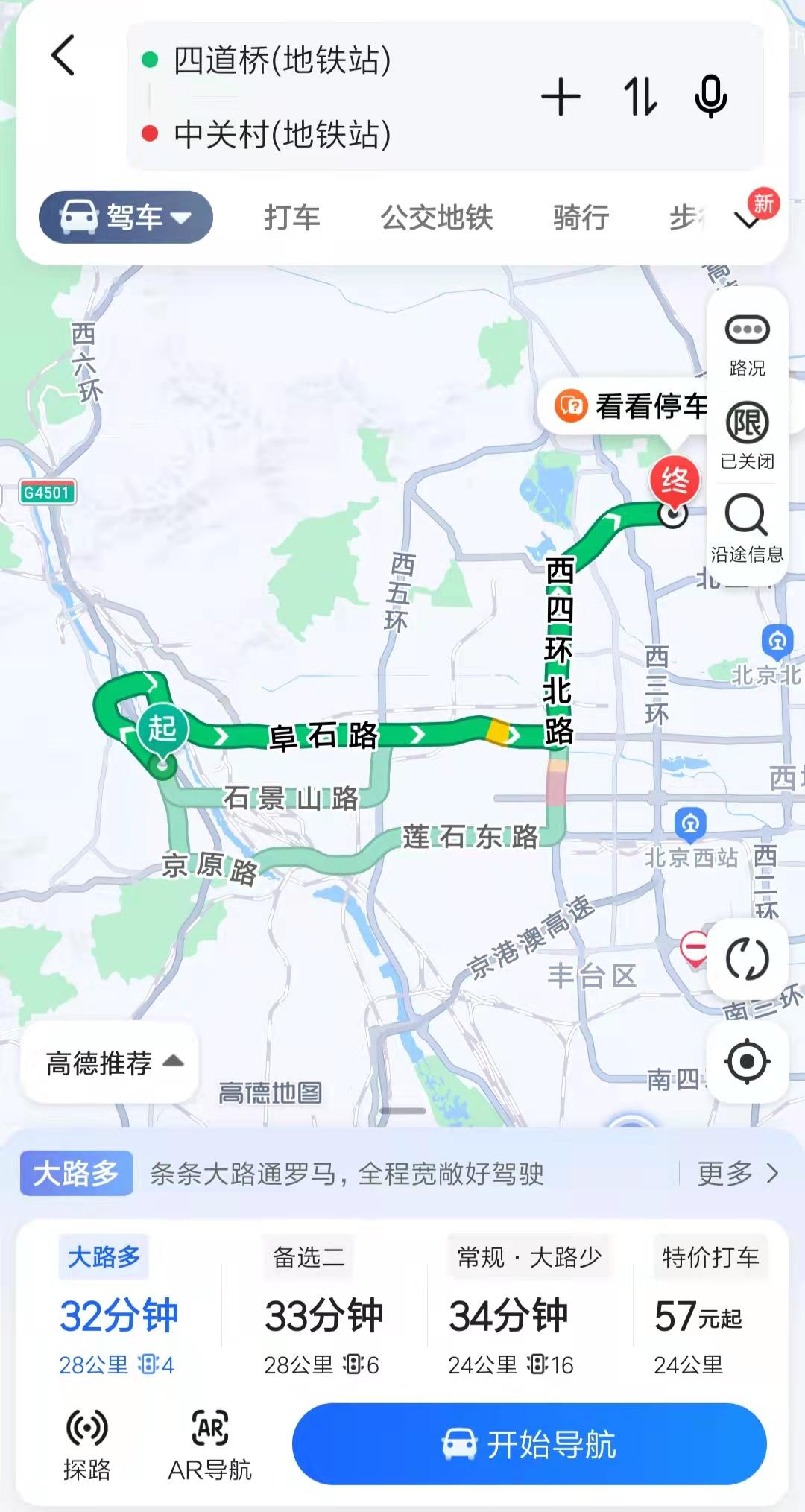Switch to the 公交地铁 tab
The image size is (805, 1512).
[x=437, y=218]
